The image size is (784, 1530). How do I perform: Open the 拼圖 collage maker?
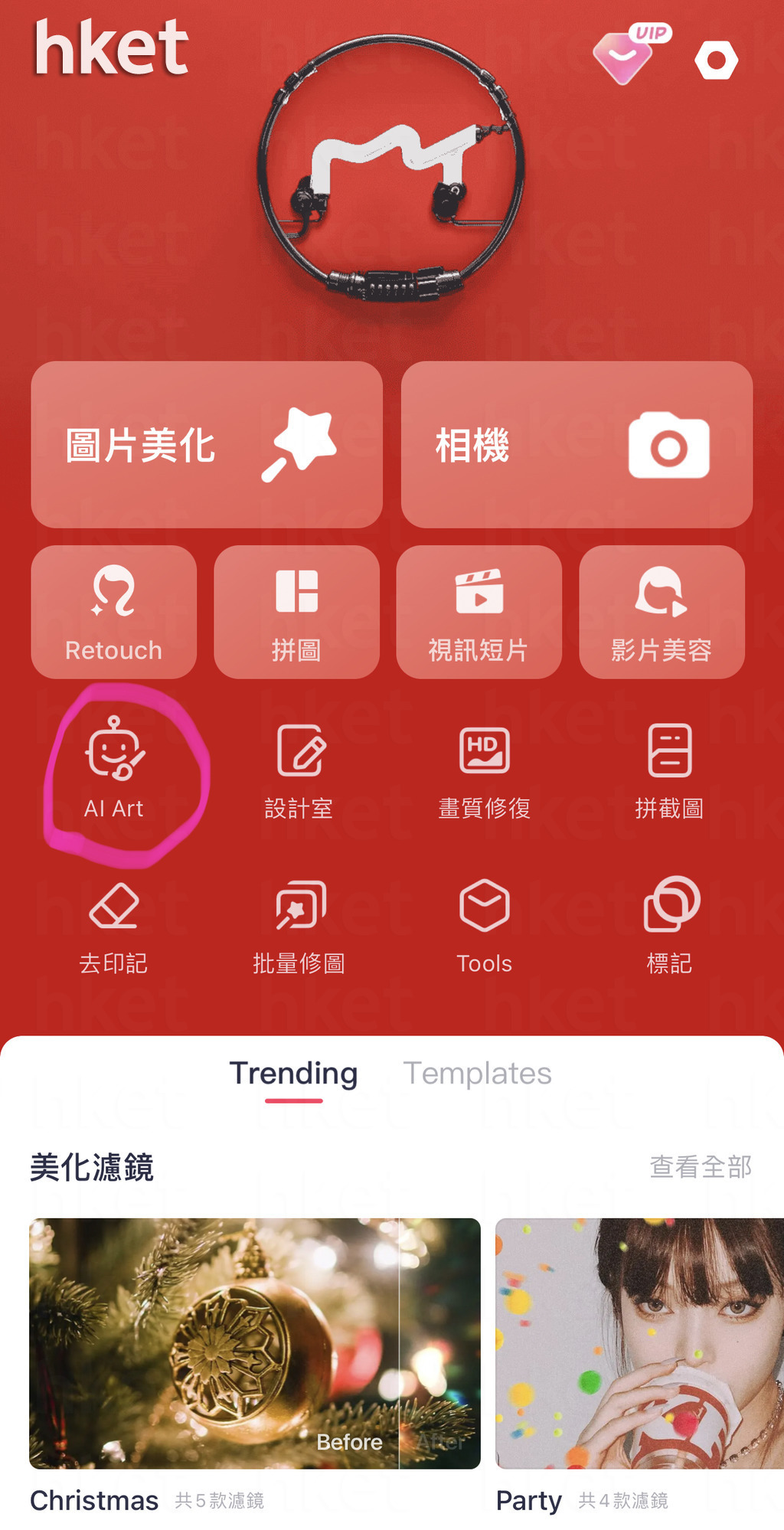tap(296, 612)
